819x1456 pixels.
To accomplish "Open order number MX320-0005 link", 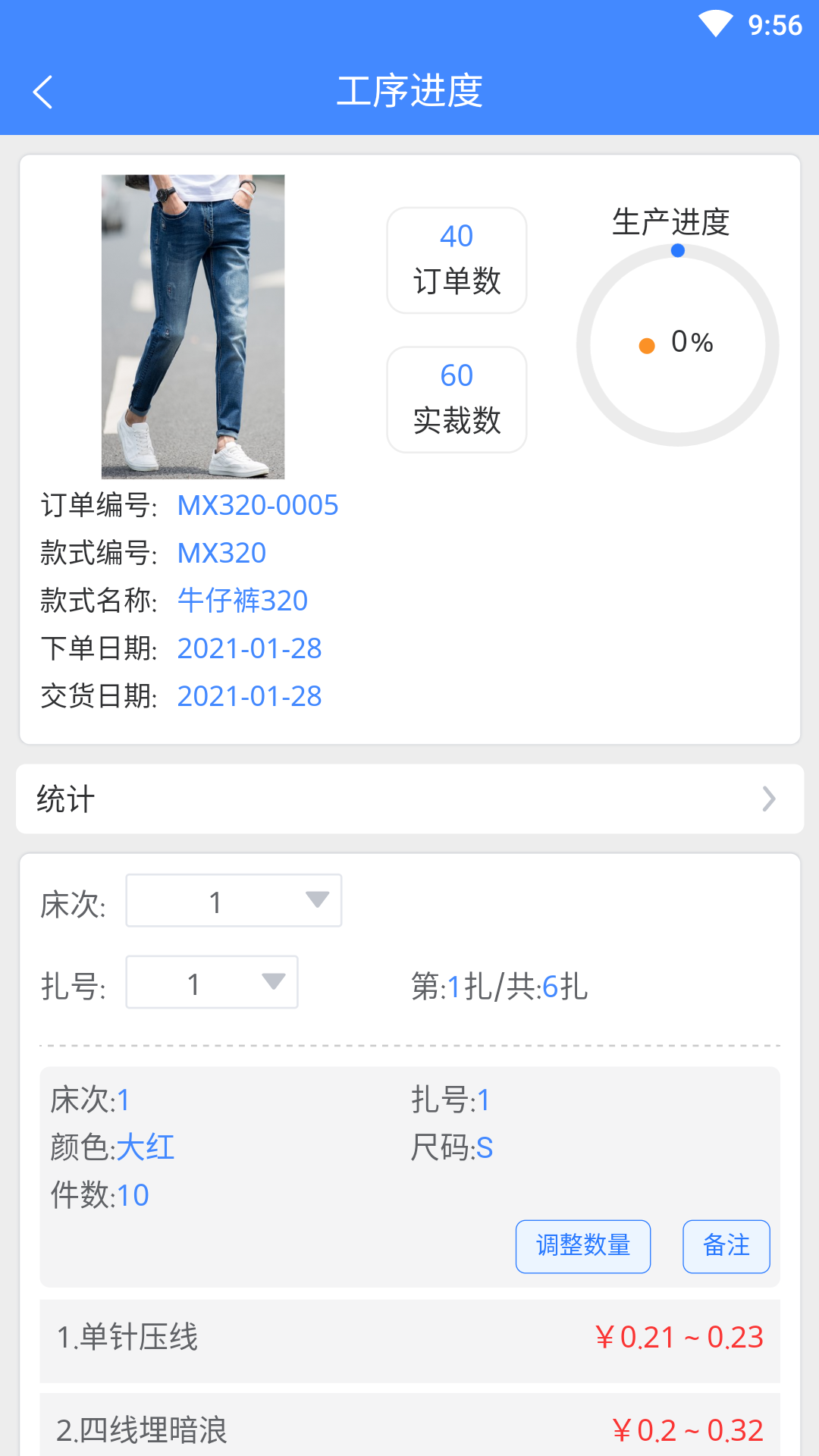I will click(257, 506).
